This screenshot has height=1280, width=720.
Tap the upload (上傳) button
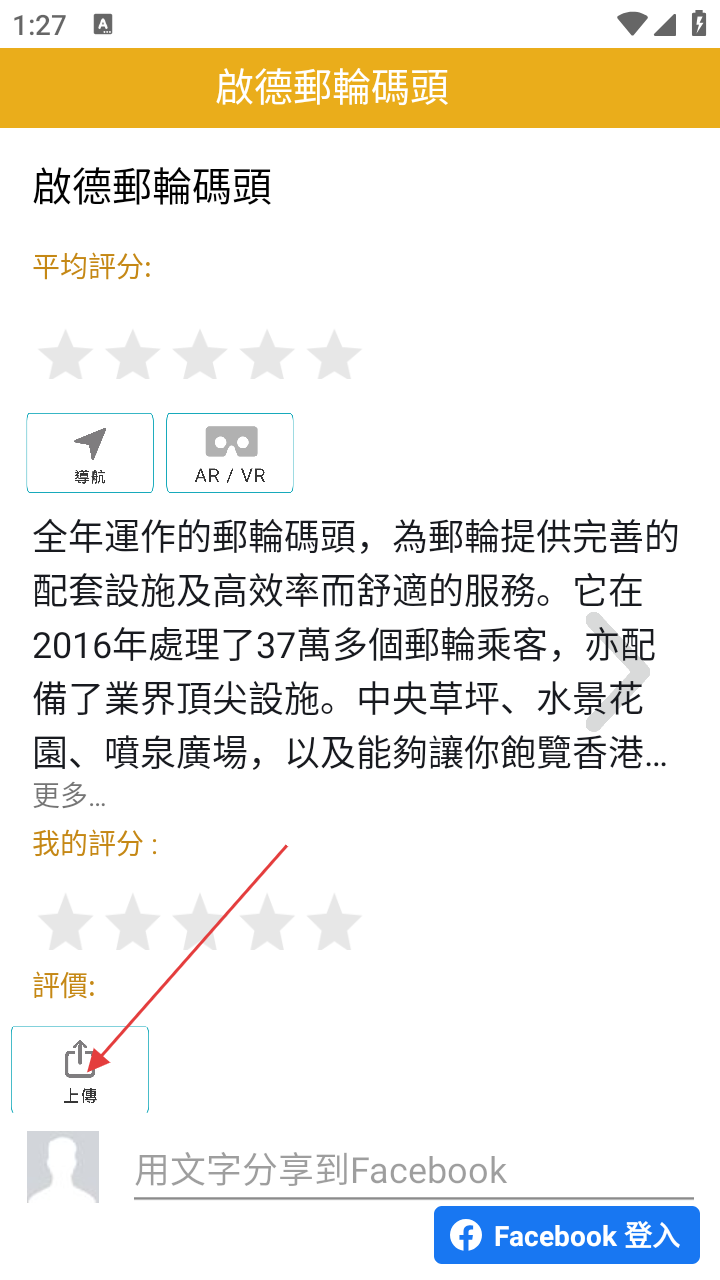coord(80,1069)
